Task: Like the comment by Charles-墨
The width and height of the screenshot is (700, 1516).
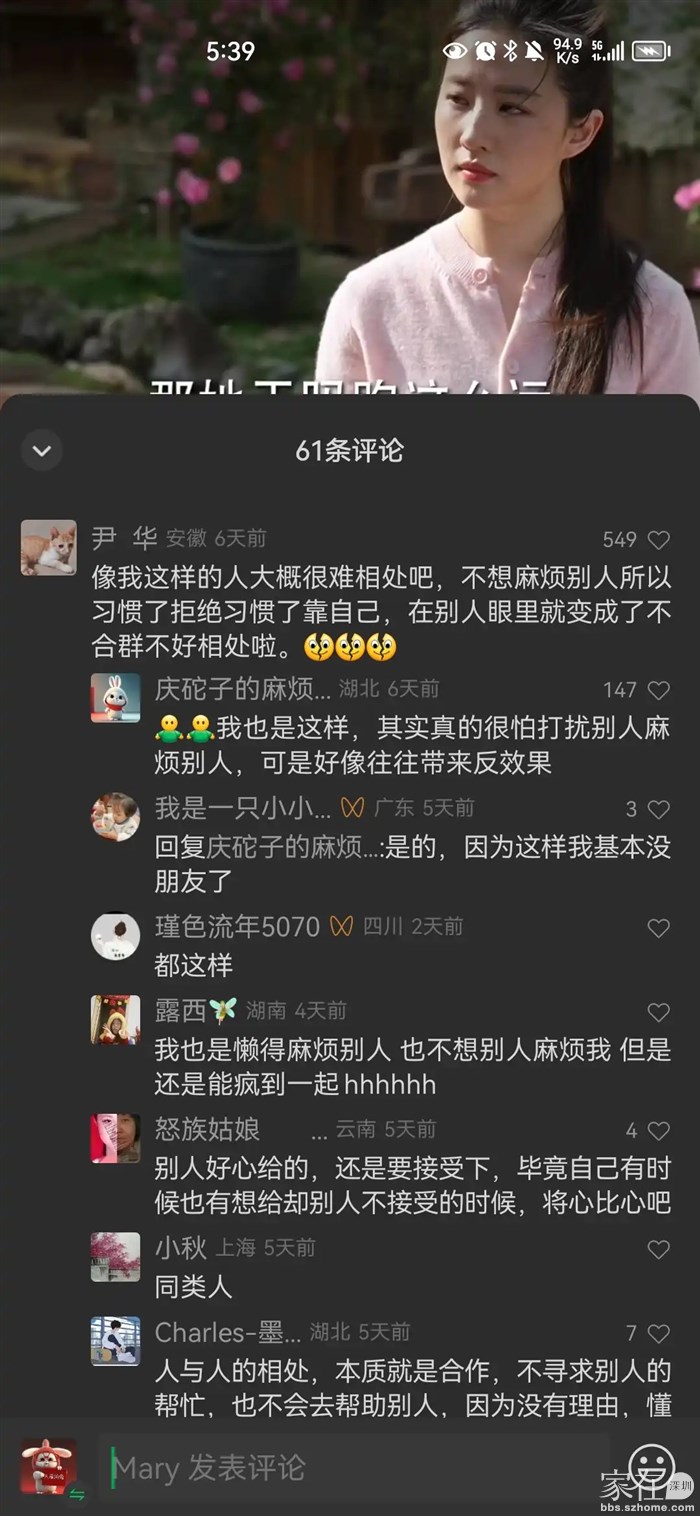Action: click(x=658, y=1333)
